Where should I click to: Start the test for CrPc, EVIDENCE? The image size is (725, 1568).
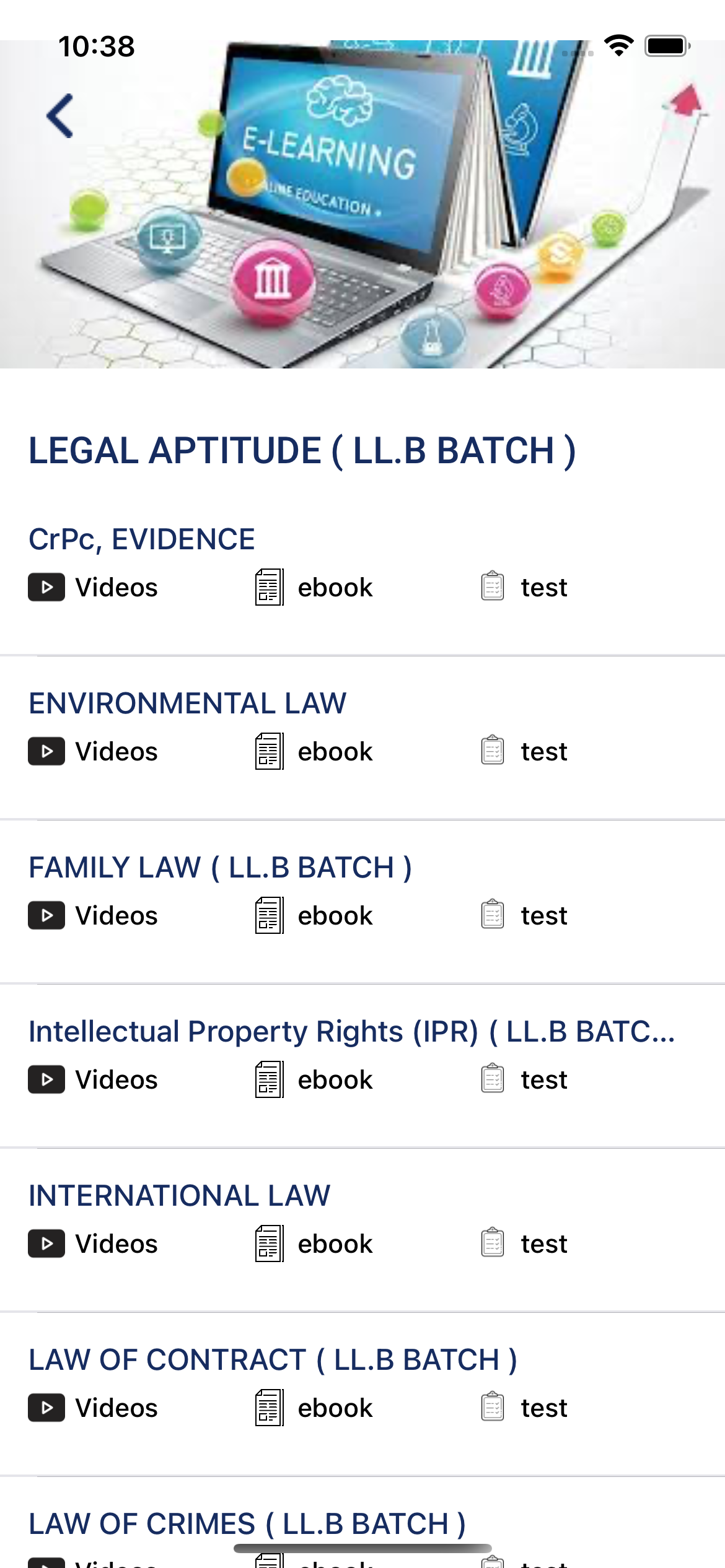pos(524,587)
